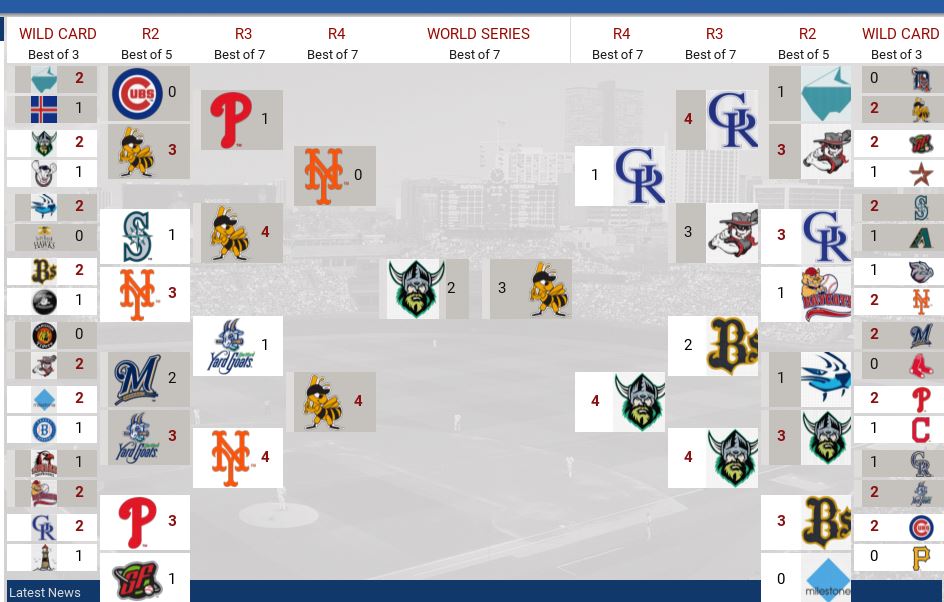Viewport: 944px width, 602px height.
Task: Select the Phillies logo in left R3
Action: [230, 120]
